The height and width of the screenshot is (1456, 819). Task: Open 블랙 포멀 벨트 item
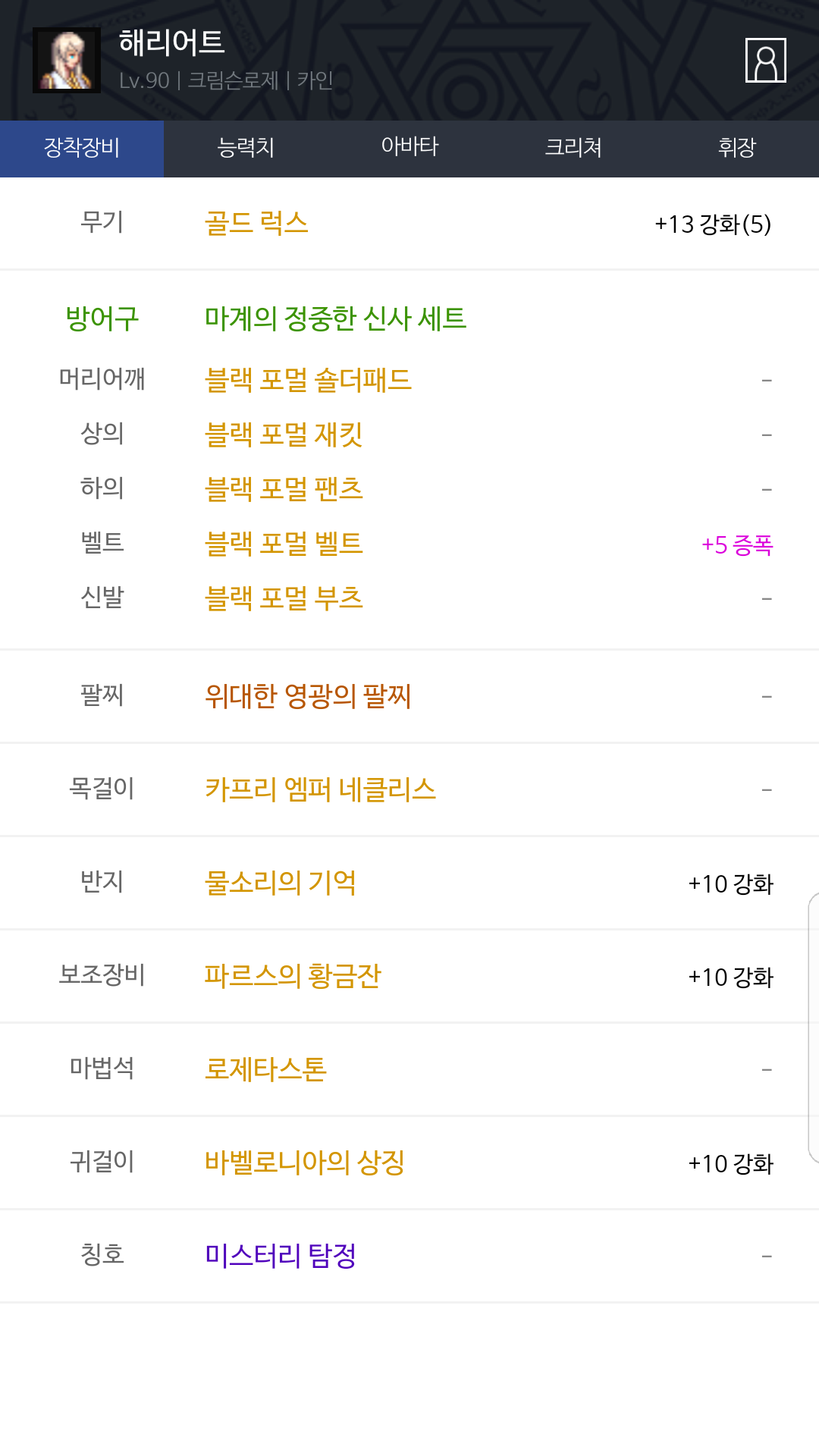(284, 543)
